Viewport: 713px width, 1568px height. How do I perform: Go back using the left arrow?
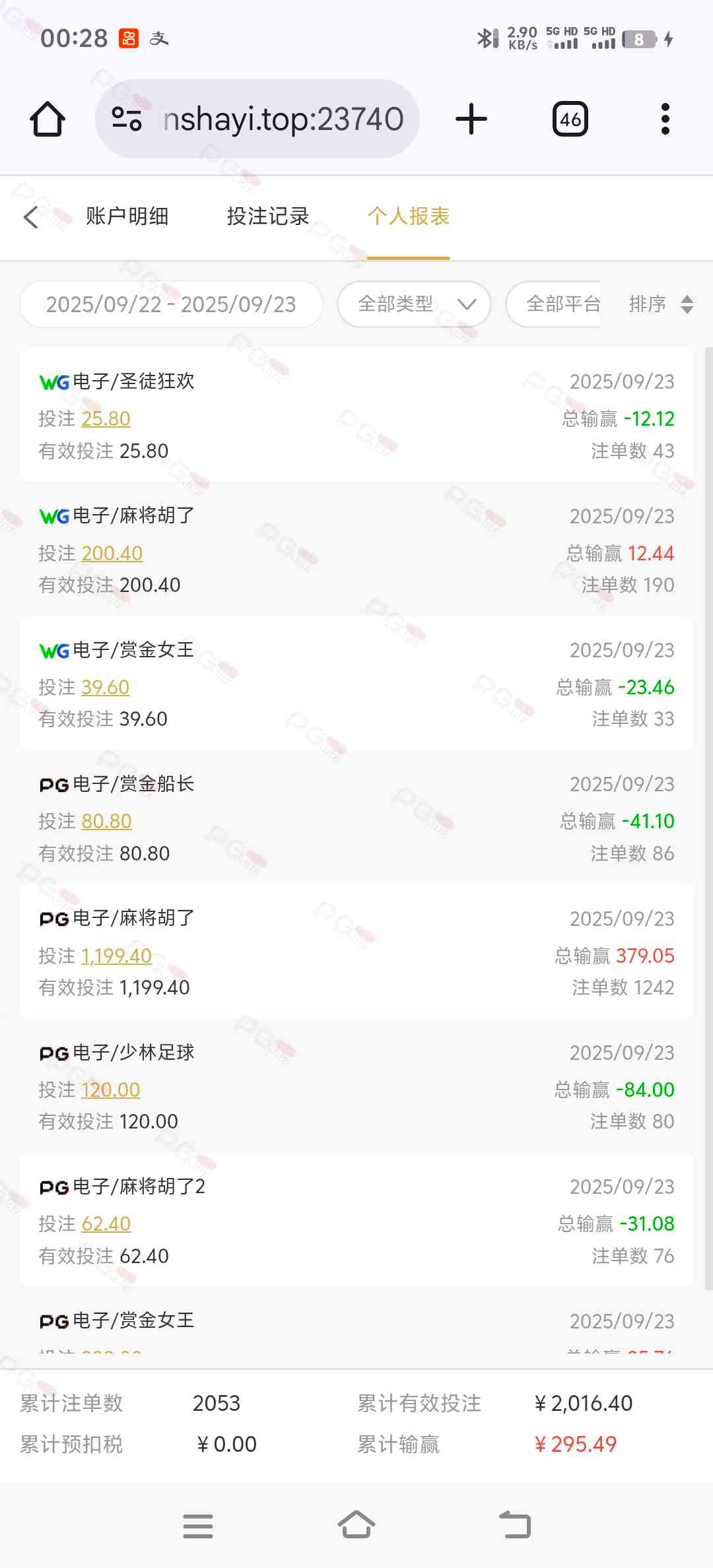point(31,216)
